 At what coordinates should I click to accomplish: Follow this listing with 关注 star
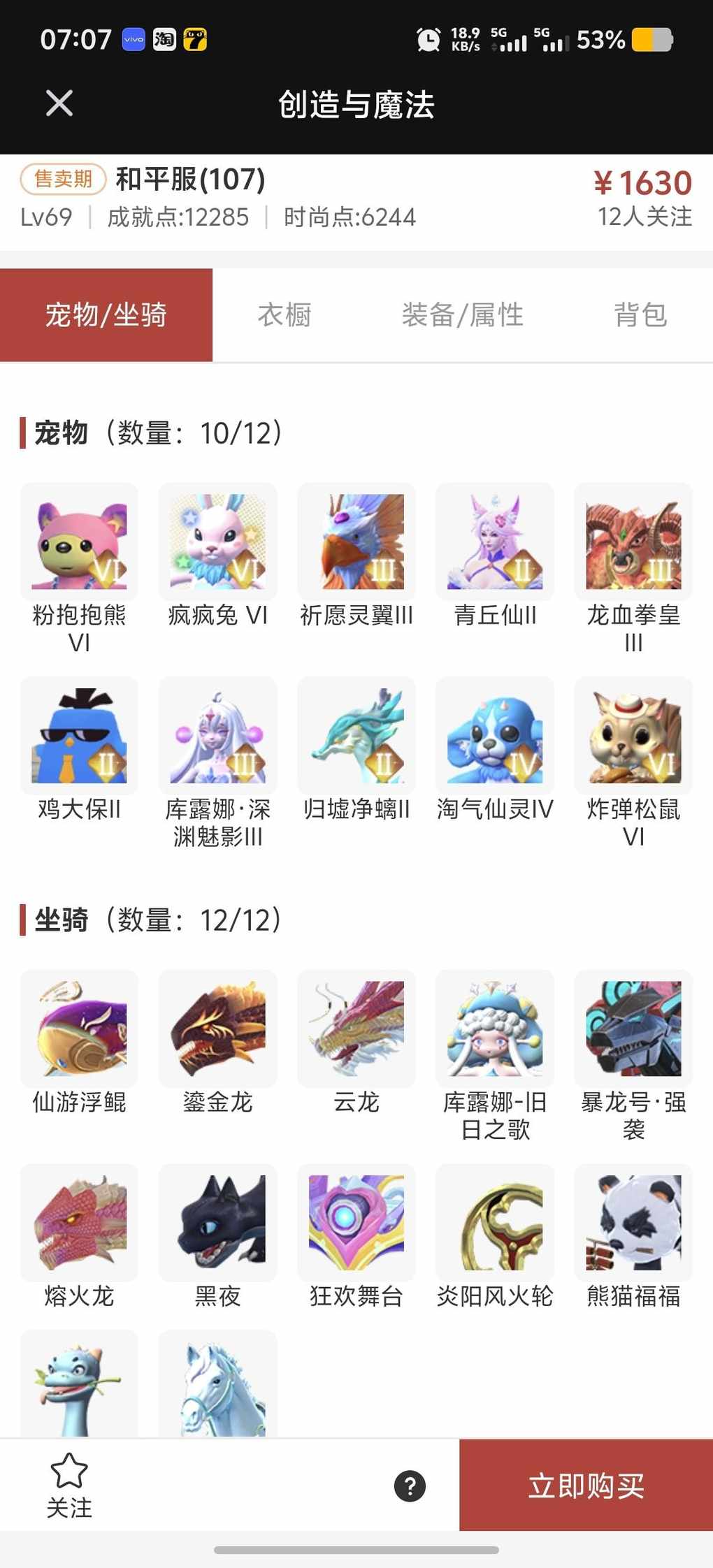click(x=69, y=1486)
